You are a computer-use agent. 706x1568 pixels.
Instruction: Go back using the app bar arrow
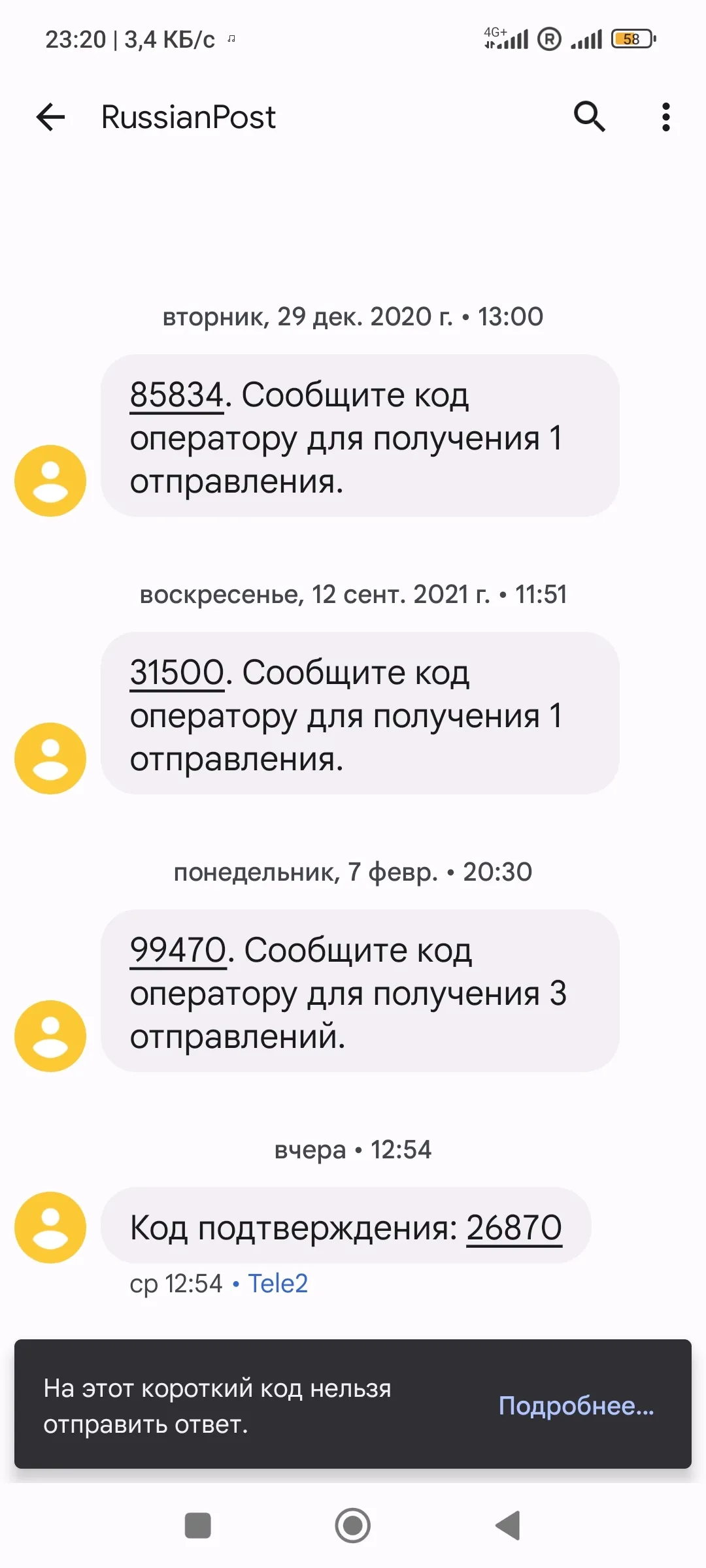click(50, 118)
